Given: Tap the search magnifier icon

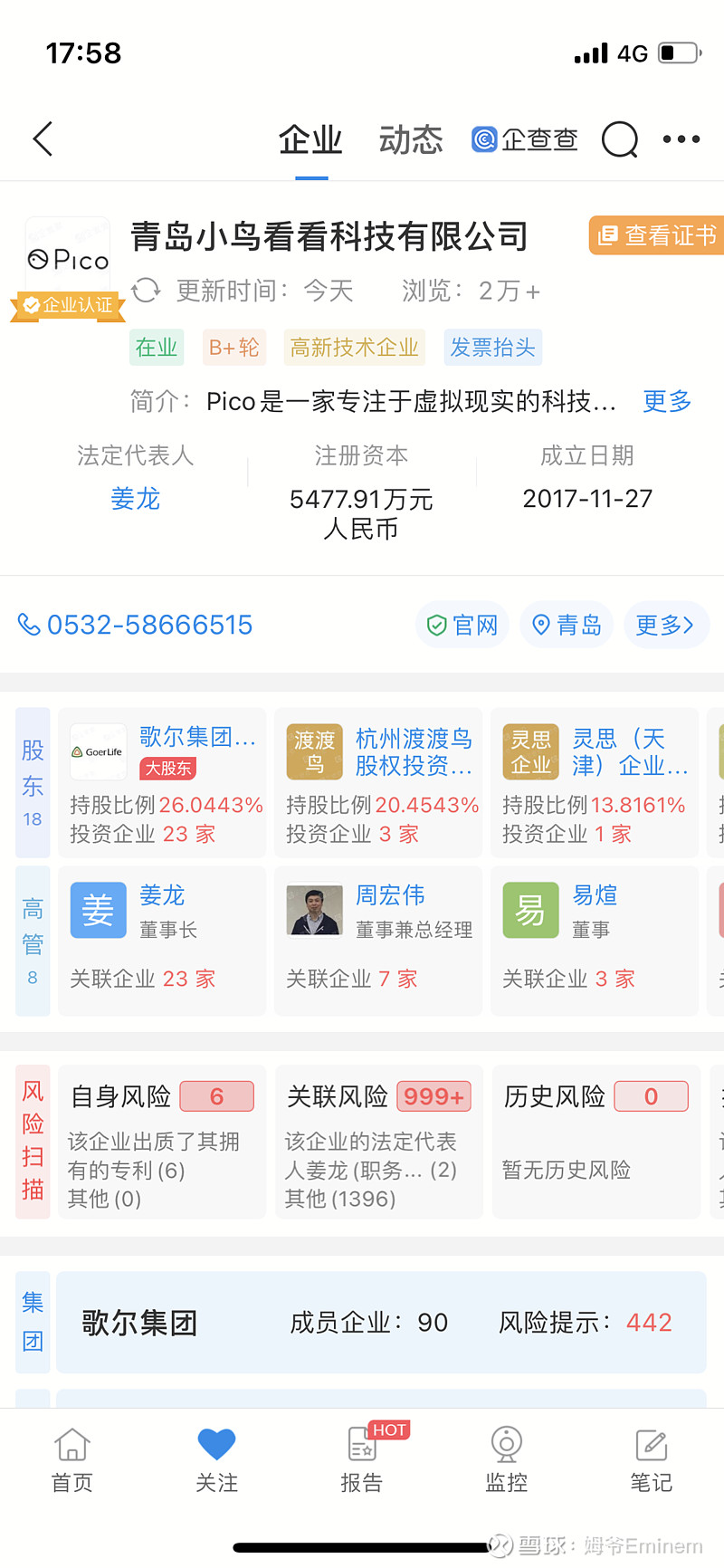Looking at the screenshot, I should click(619, 140).
